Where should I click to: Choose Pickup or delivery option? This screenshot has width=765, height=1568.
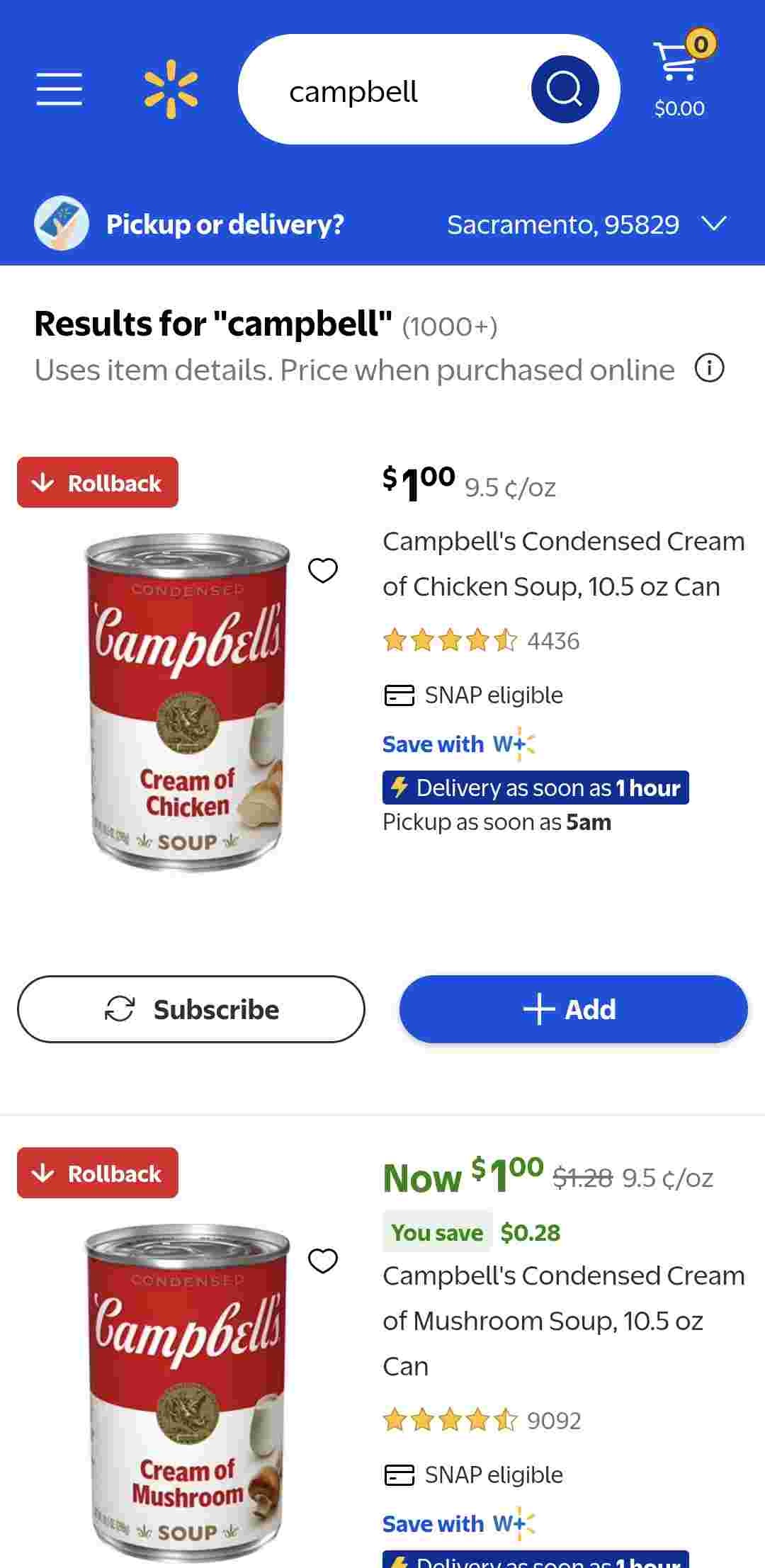click(224, 225)
